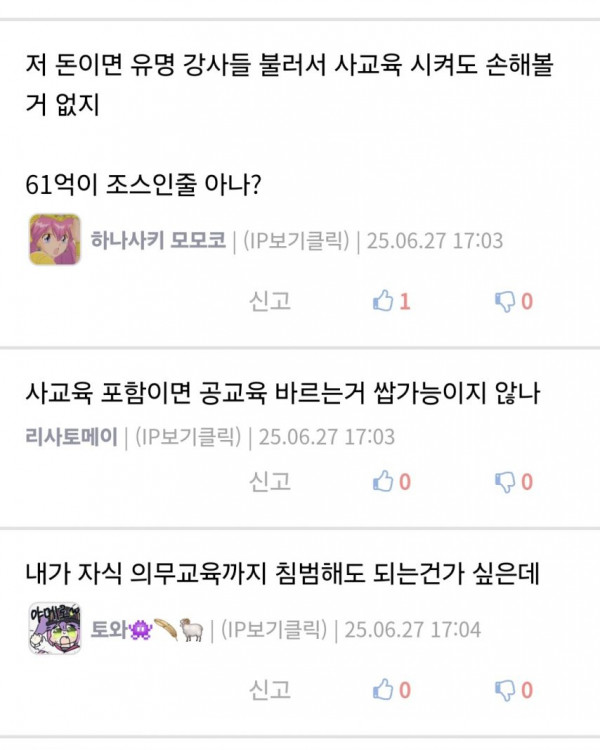The width and height of the screenshot is (600, 750).
Task: Open 하나사키 모모코's profile
Action: pyautogui.click(x=157, y=241)
